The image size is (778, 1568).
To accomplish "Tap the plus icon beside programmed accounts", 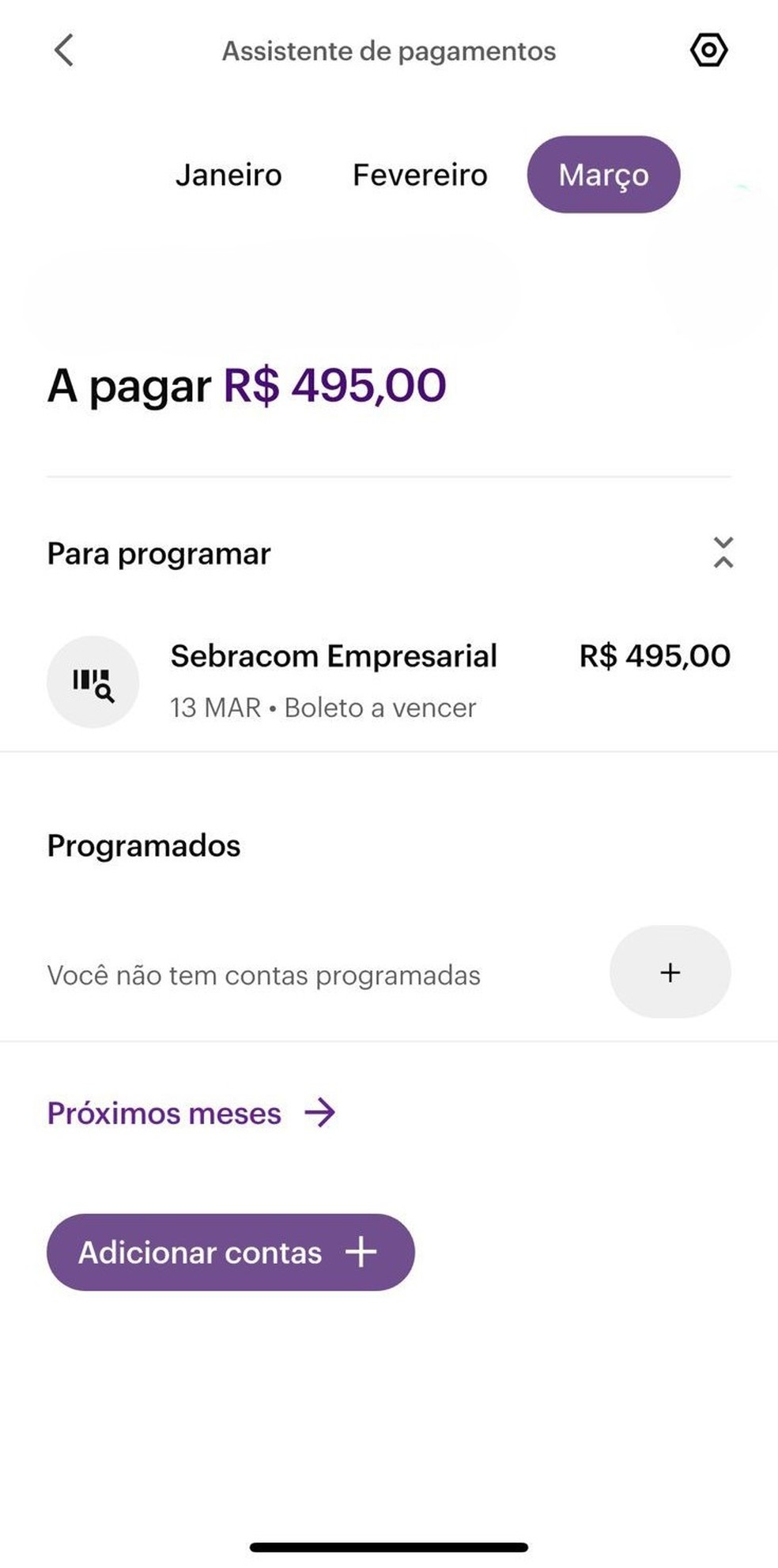I will 670,972.
